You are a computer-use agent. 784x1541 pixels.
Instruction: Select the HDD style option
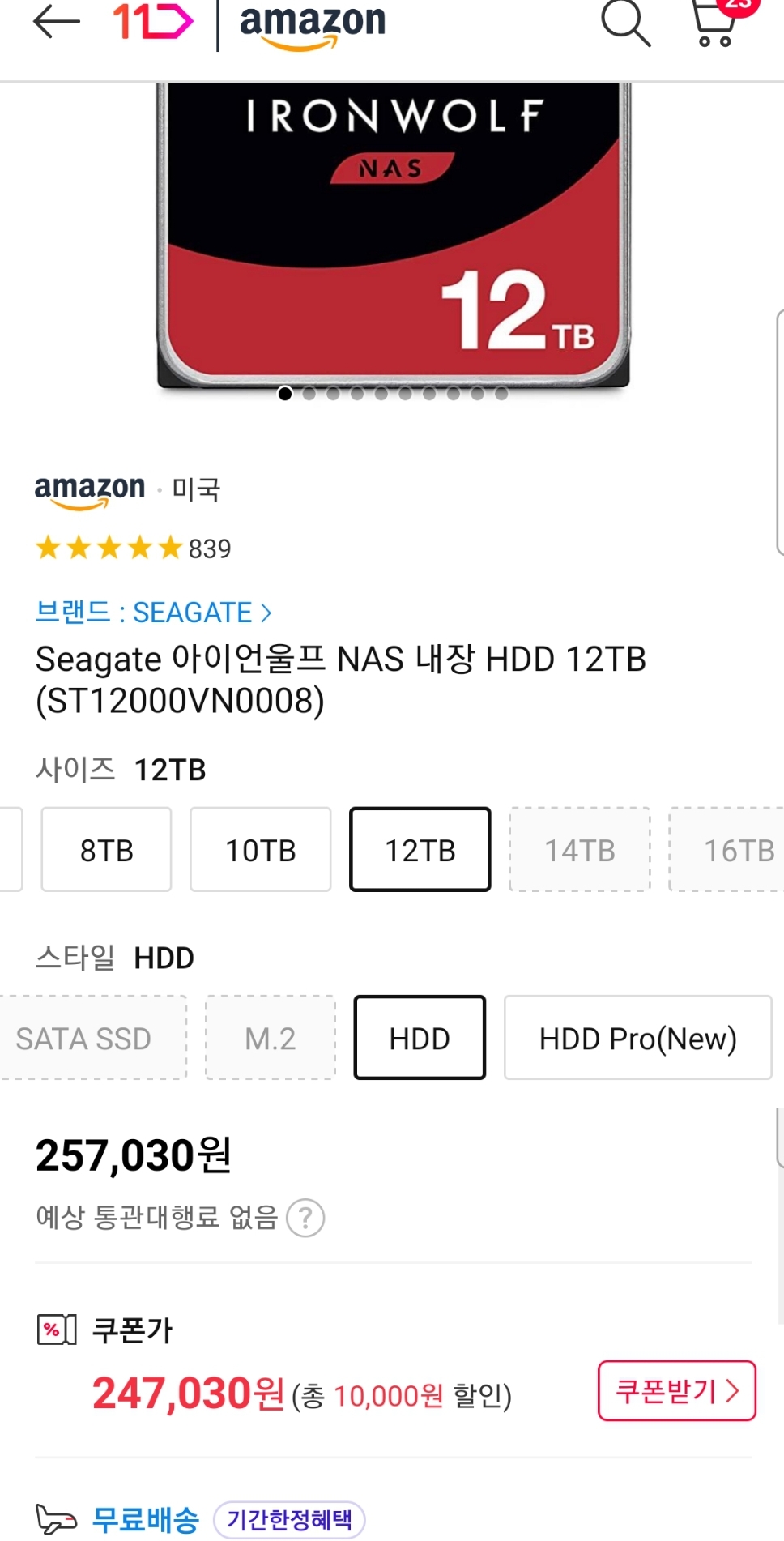(420, 1038)
